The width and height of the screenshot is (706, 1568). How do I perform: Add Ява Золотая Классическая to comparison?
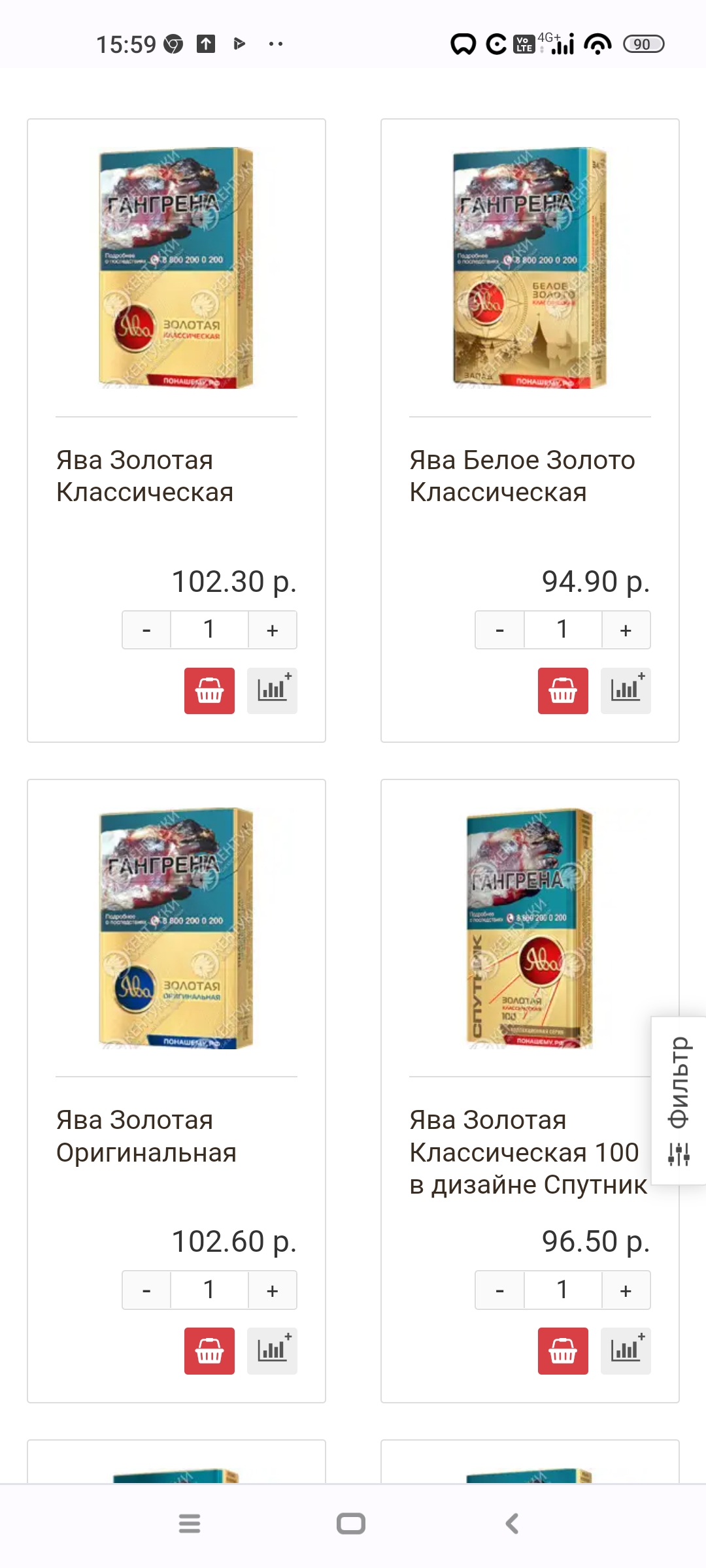[x=272, y=691]
